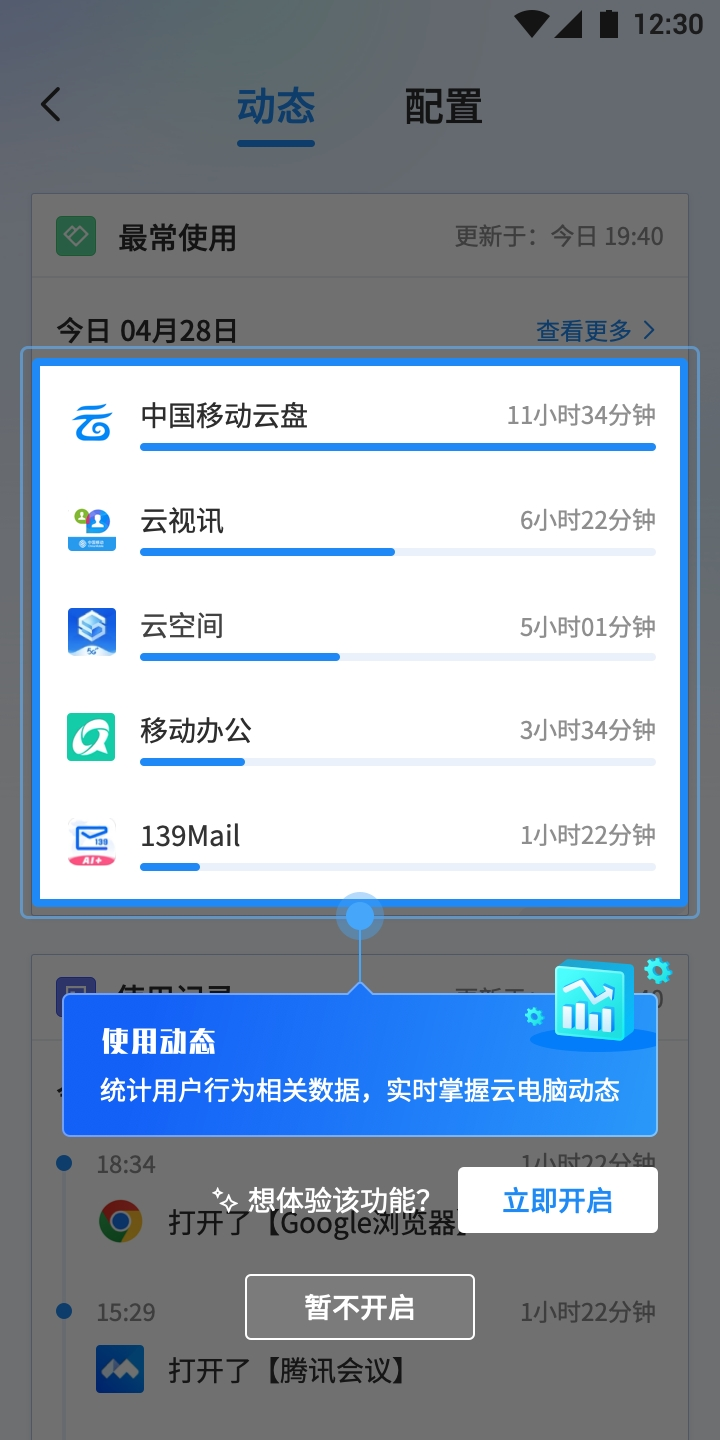Screen dimensions: 720x1440
Task: Open the 移动办公 usage row
Action: [360, 738]
